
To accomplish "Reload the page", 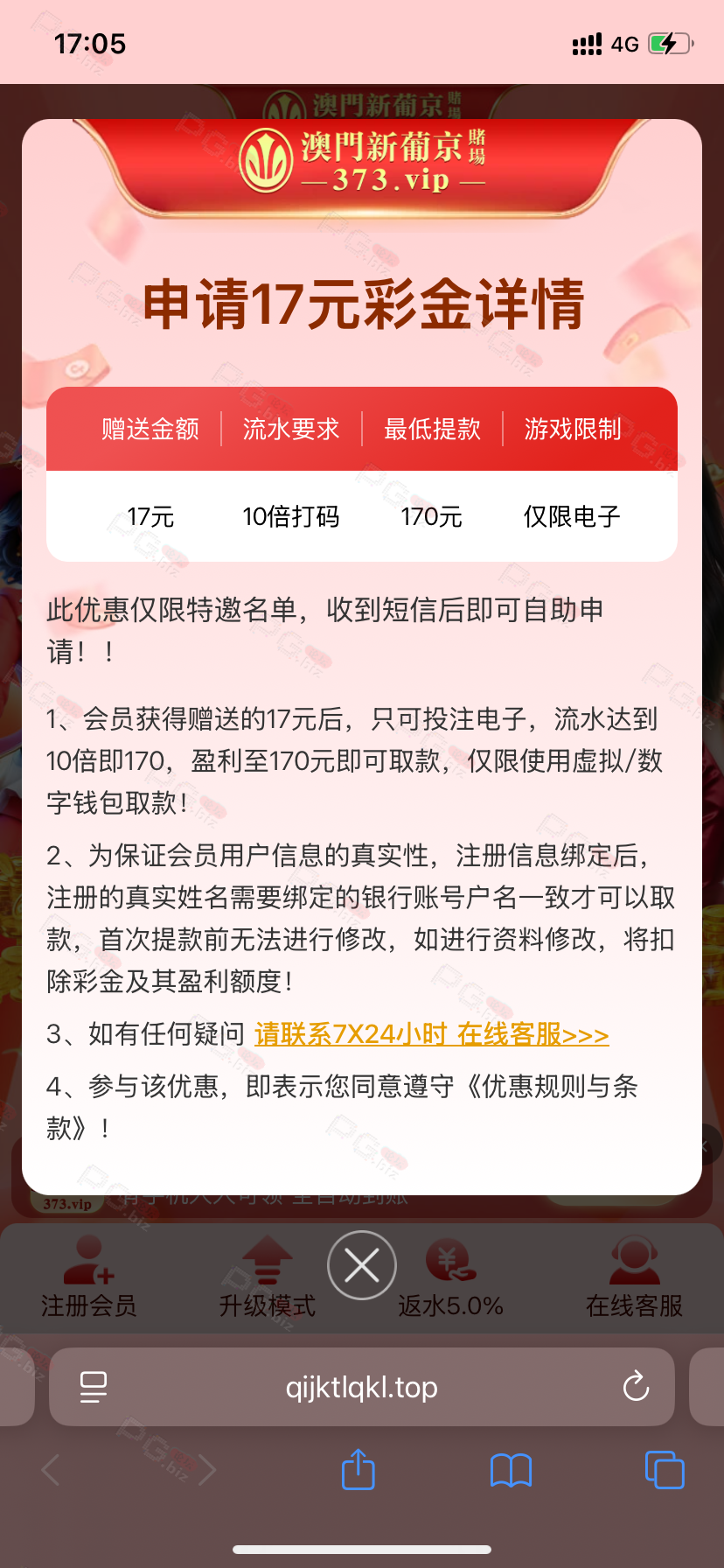I will pos(636,1386).
